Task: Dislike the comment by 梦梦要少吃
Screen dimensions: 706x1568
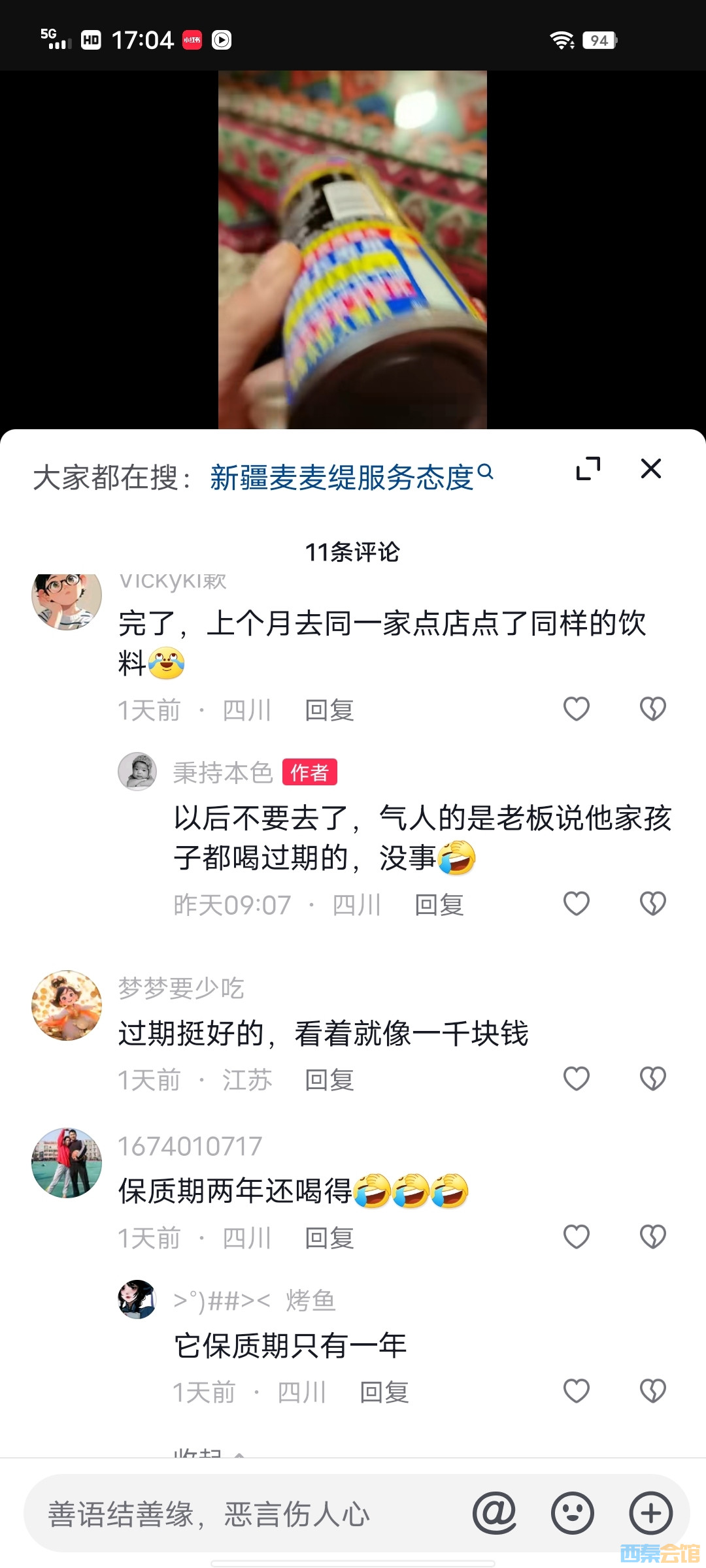Action: (x=652, y=1079)
